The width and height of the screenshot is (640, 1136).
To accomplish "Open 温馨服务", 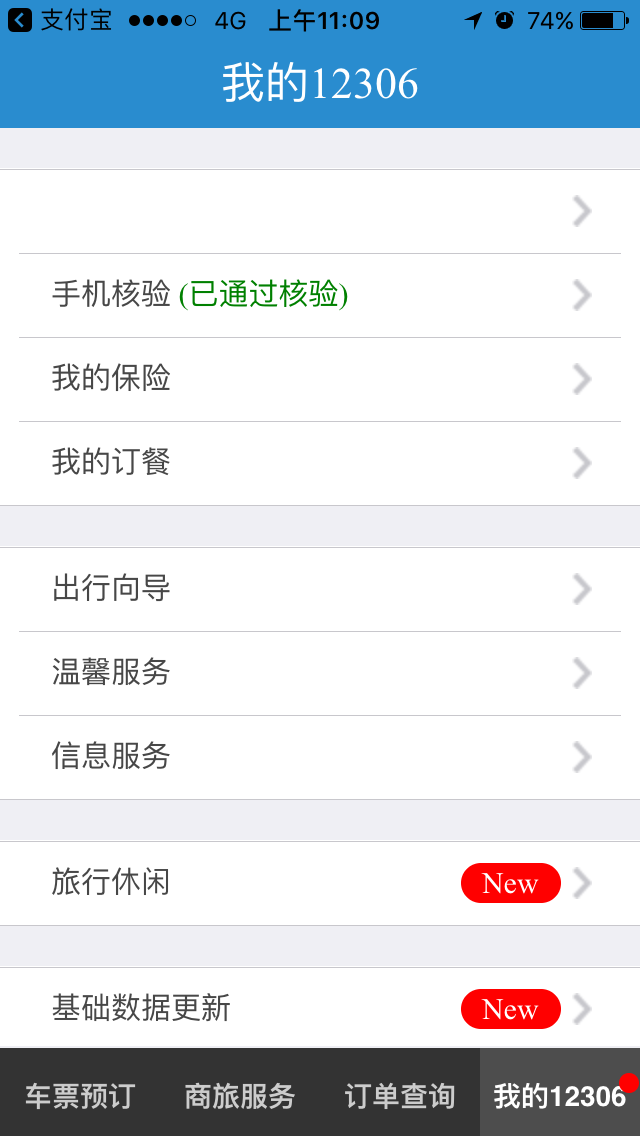I will [320, 673].
